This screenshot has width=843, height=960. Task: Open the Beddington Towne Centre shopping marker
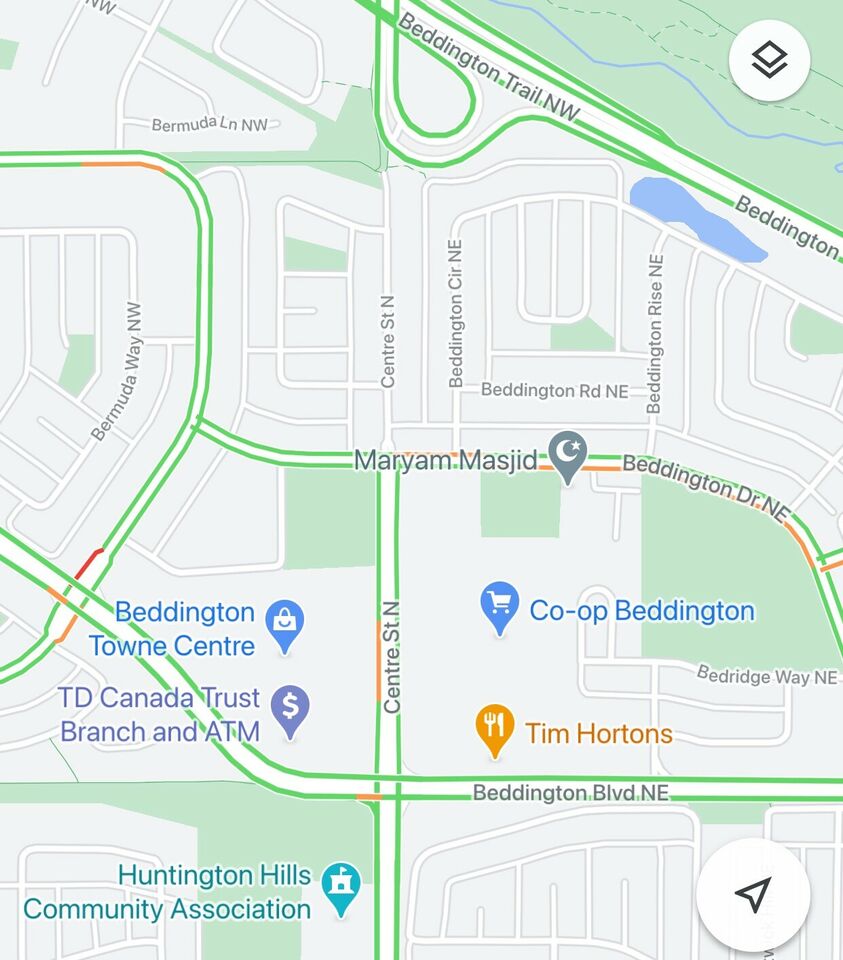tap(286, 626)
